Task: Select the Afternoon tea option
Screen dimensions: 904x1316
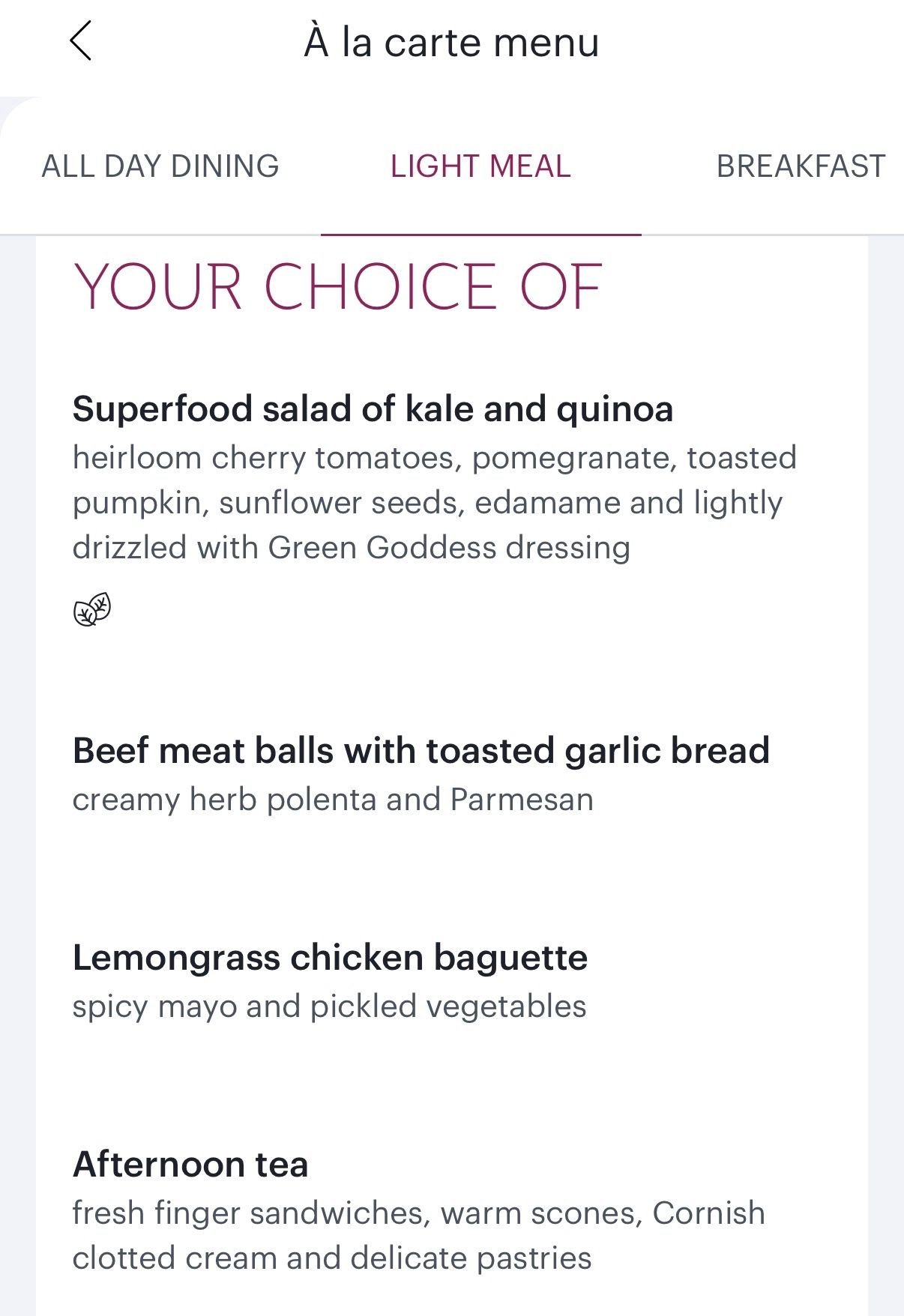Action: (190, 1165)
